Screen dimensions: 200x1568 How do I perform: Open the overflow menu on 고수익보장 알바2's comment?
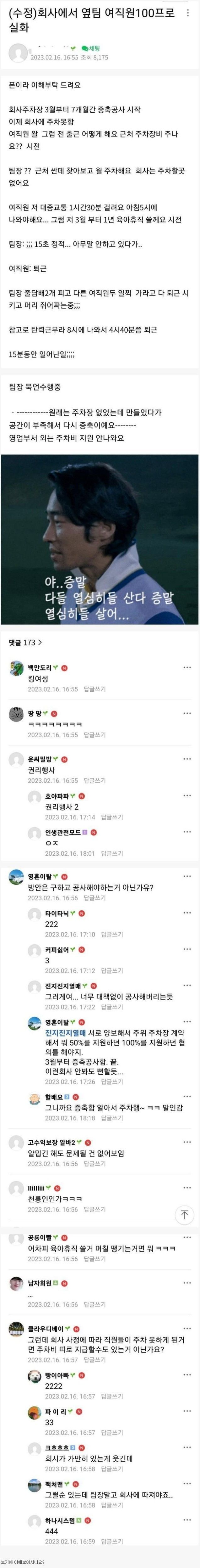pos(187,1143)
